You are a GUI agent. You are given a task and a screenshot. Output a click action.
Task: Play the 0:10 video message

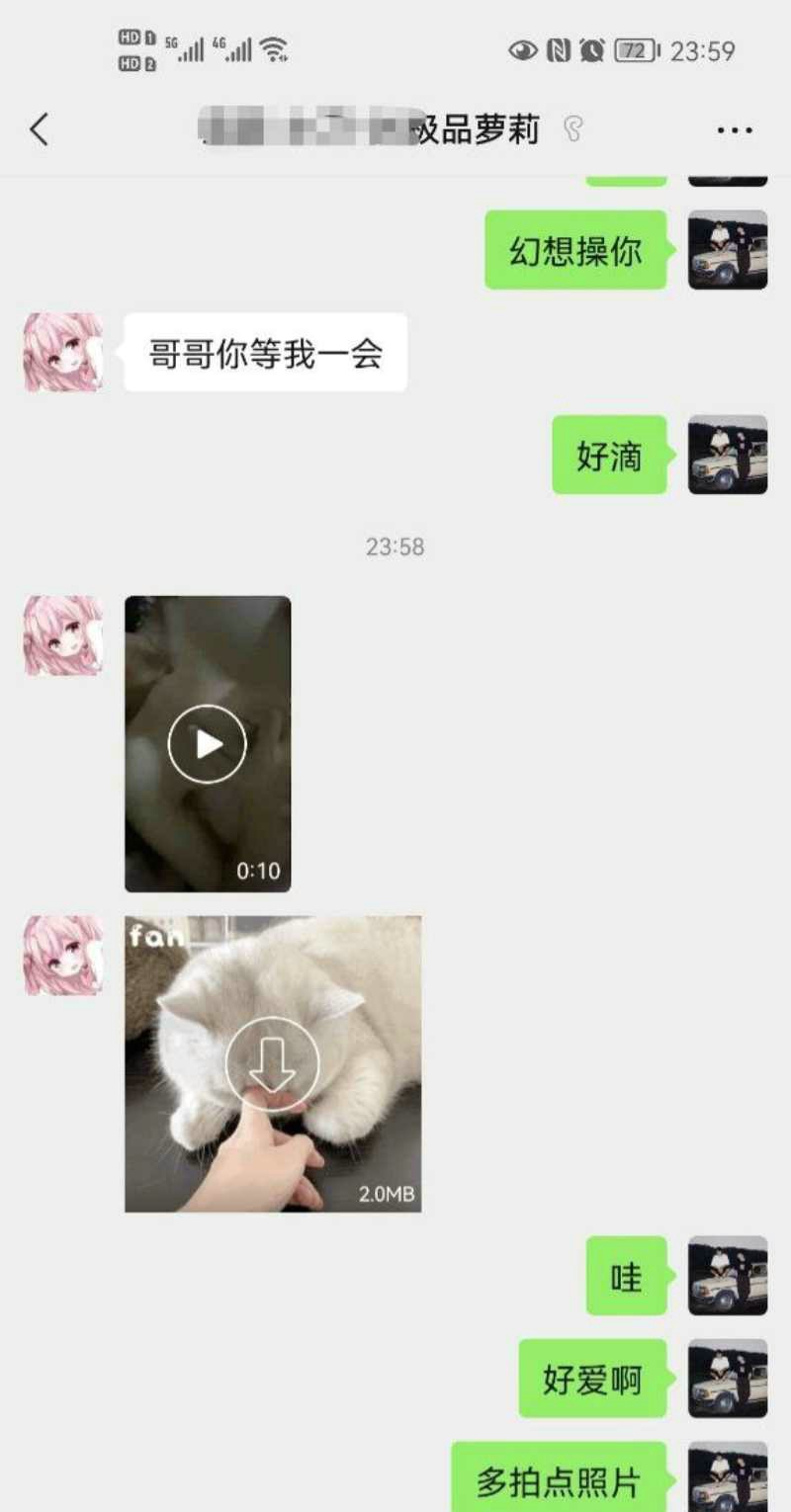[x=208, y=744]
